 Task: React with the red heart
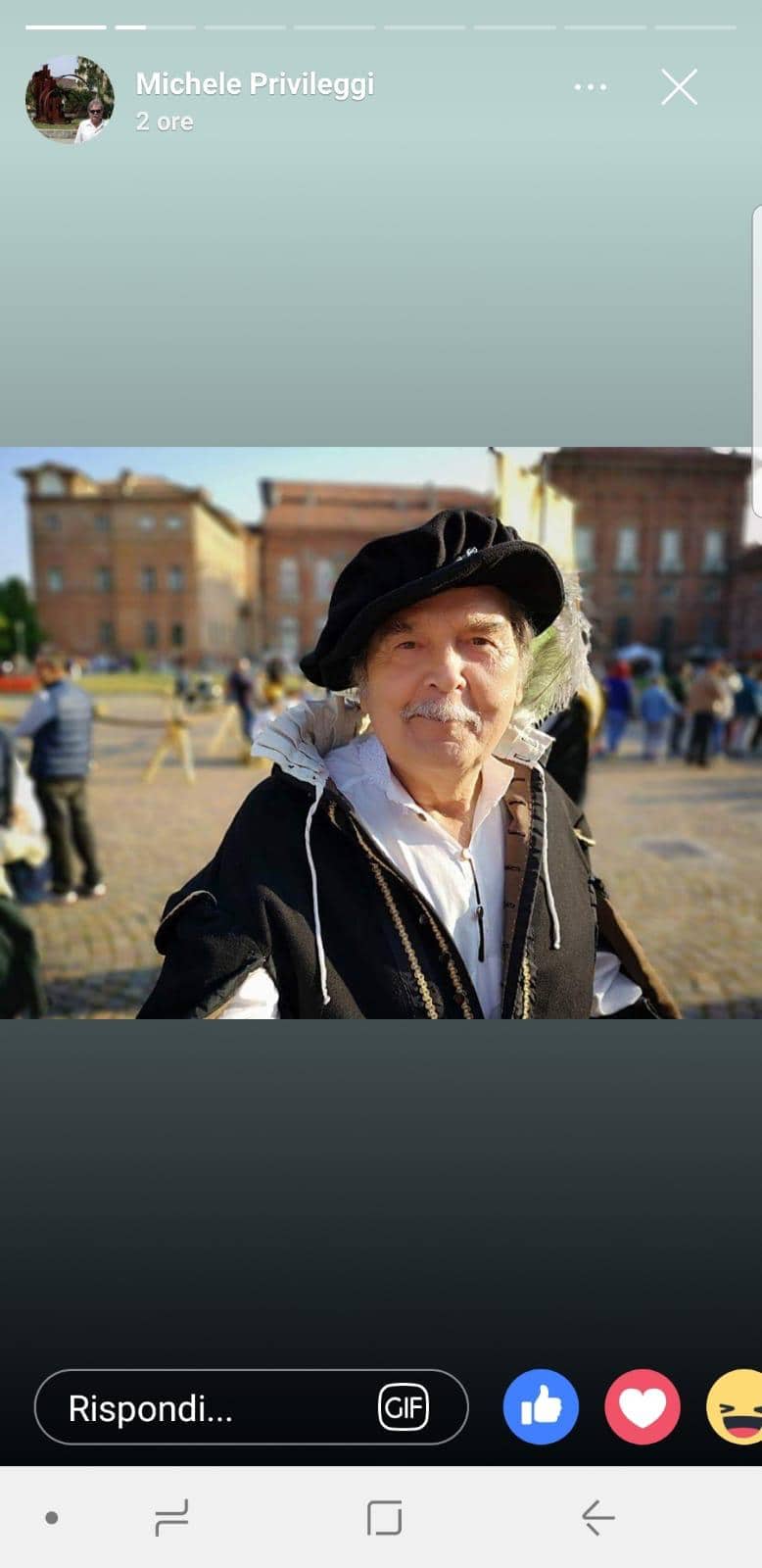coord(643,1407)
